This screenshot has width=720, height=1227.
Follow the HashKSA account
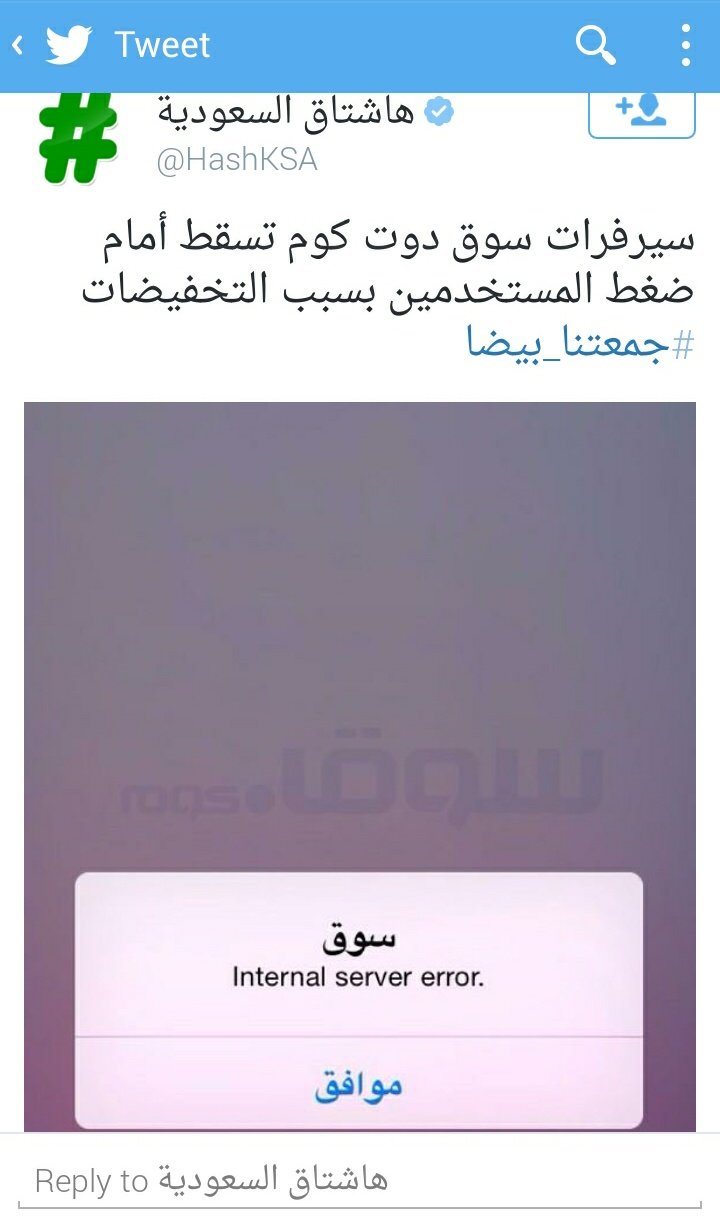[641, 111]
